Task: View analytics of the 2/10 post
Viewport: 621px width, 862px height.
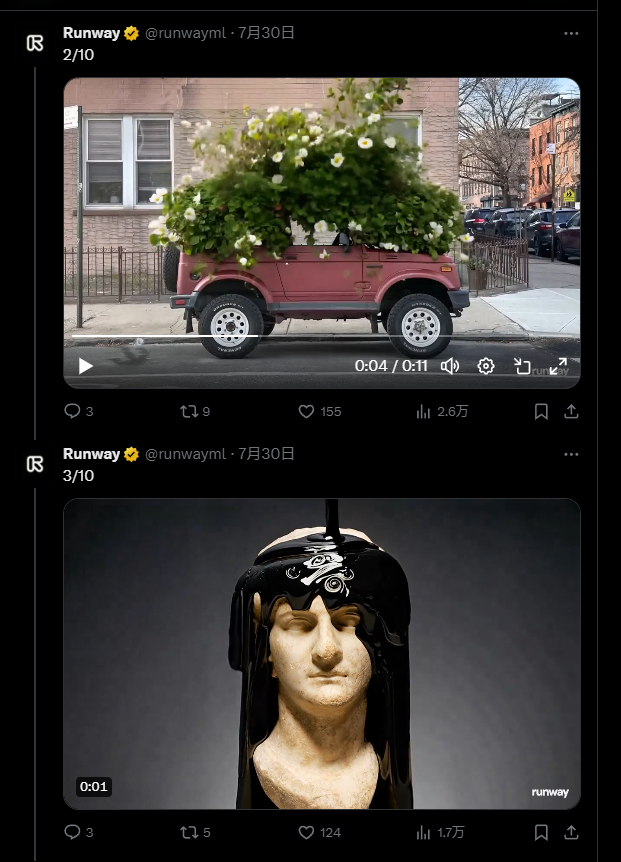Action: click(424, 411)
